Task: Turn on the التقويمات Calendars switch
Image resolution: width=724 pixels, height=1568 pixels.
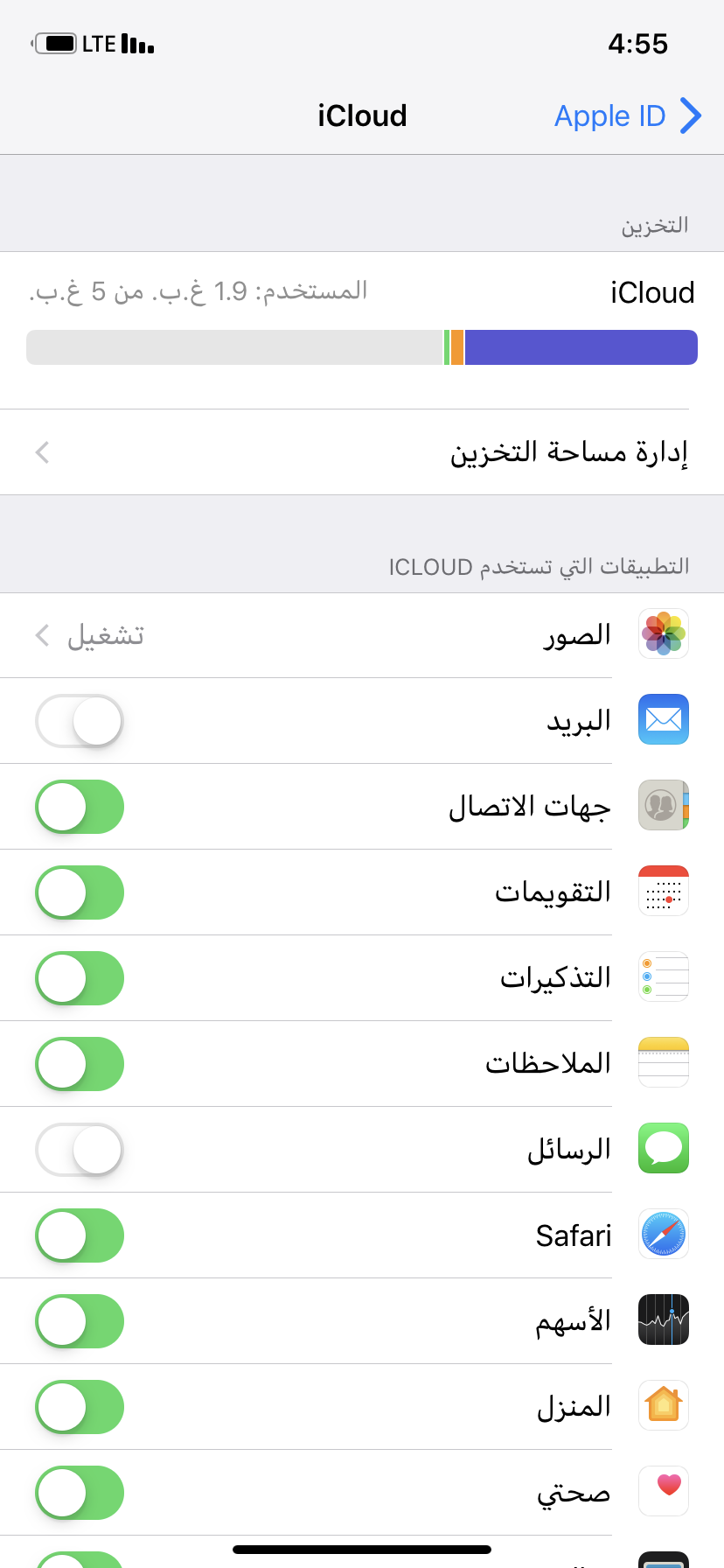Action: (x=80, y=892)
